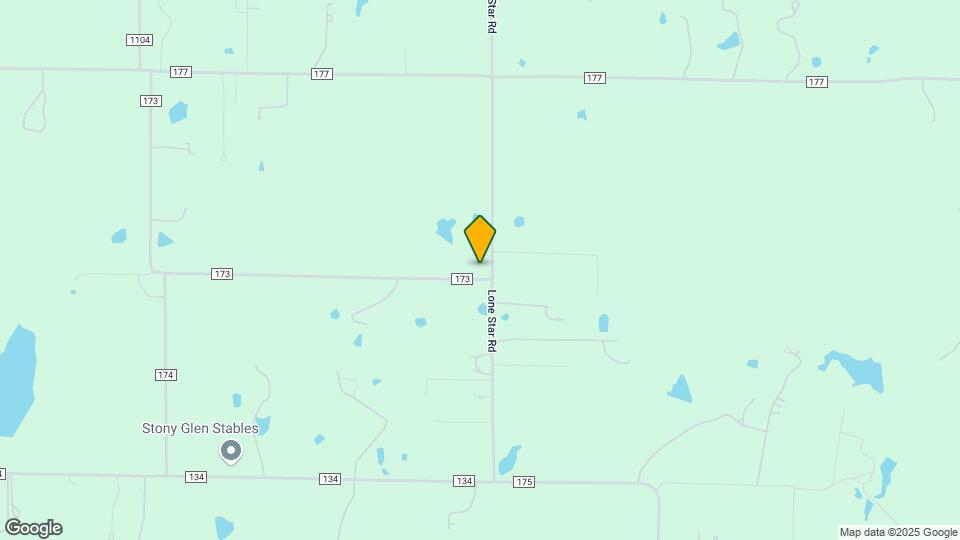Open the Stony Glen Stables place pin
The image size is (960, 540).
pyautogui.click(x=231, y=451)
